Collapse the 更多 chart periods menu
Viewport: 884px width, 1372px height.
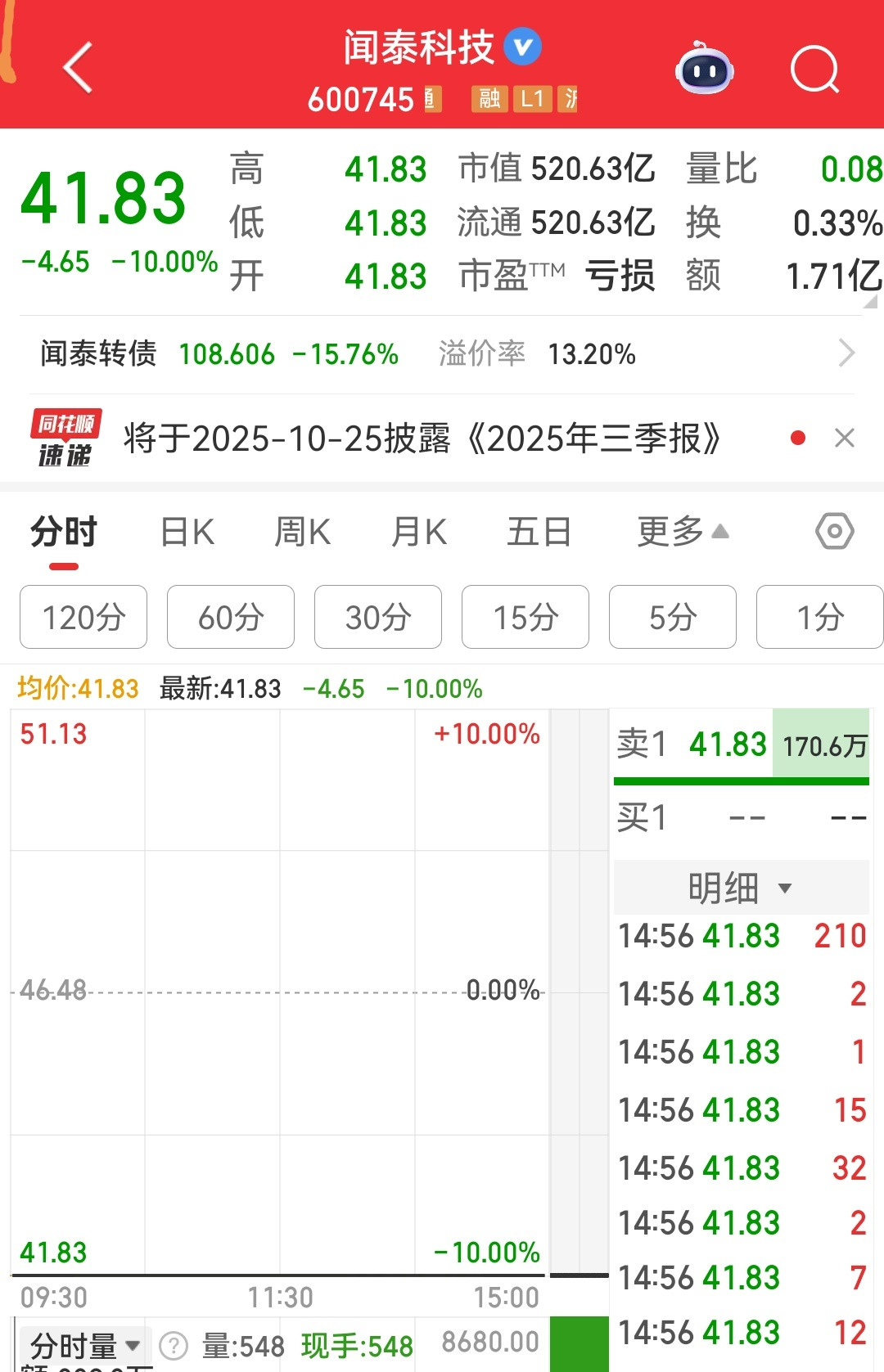[683, 533]
